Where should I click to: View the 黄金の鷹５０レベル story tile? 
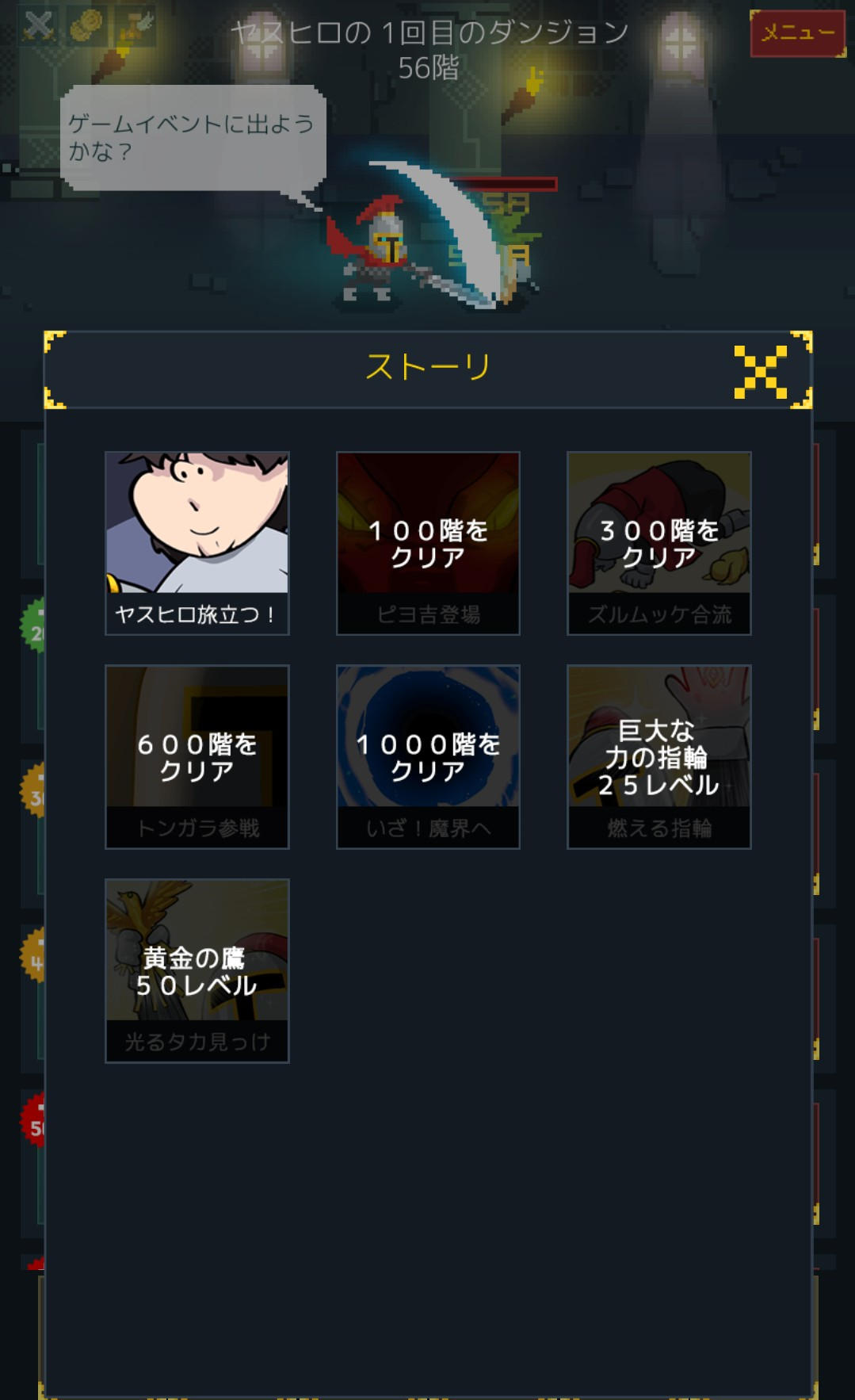coord(197,970)
